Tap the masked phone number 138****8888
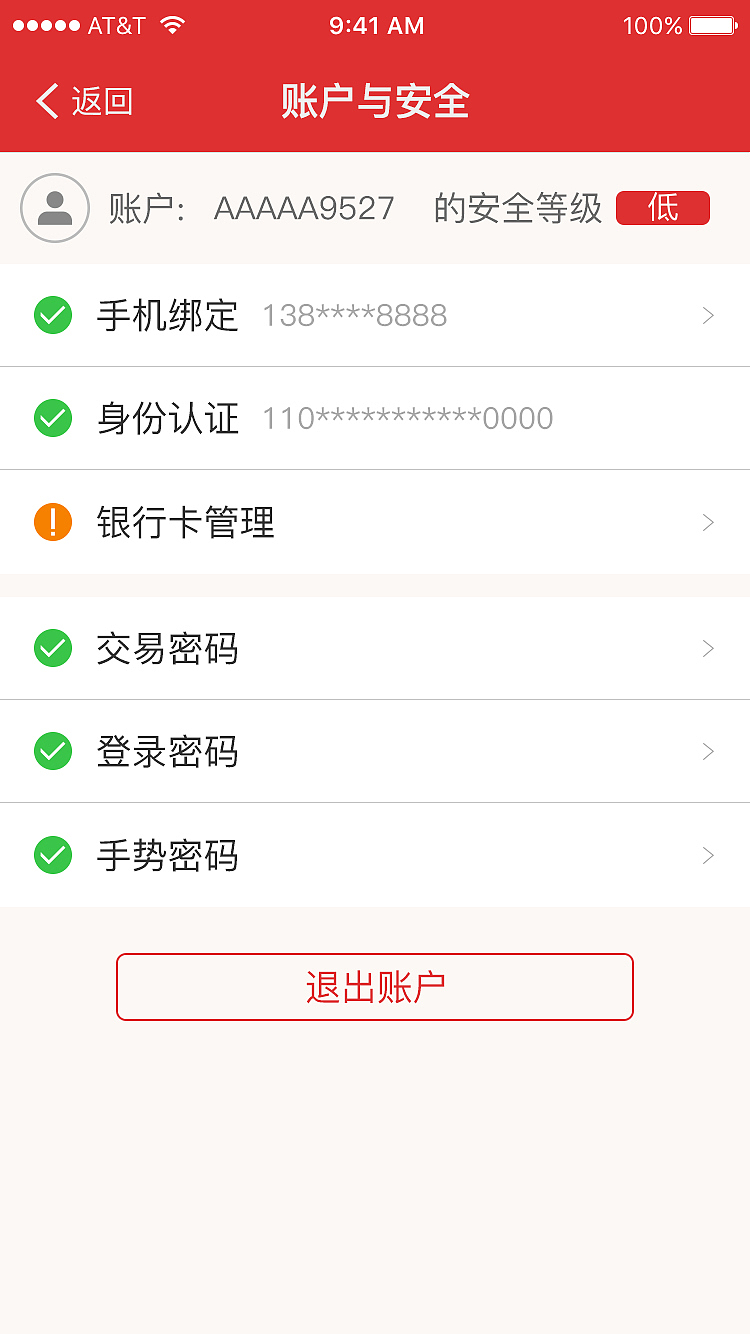750x1334 pixels. (354, 315)
